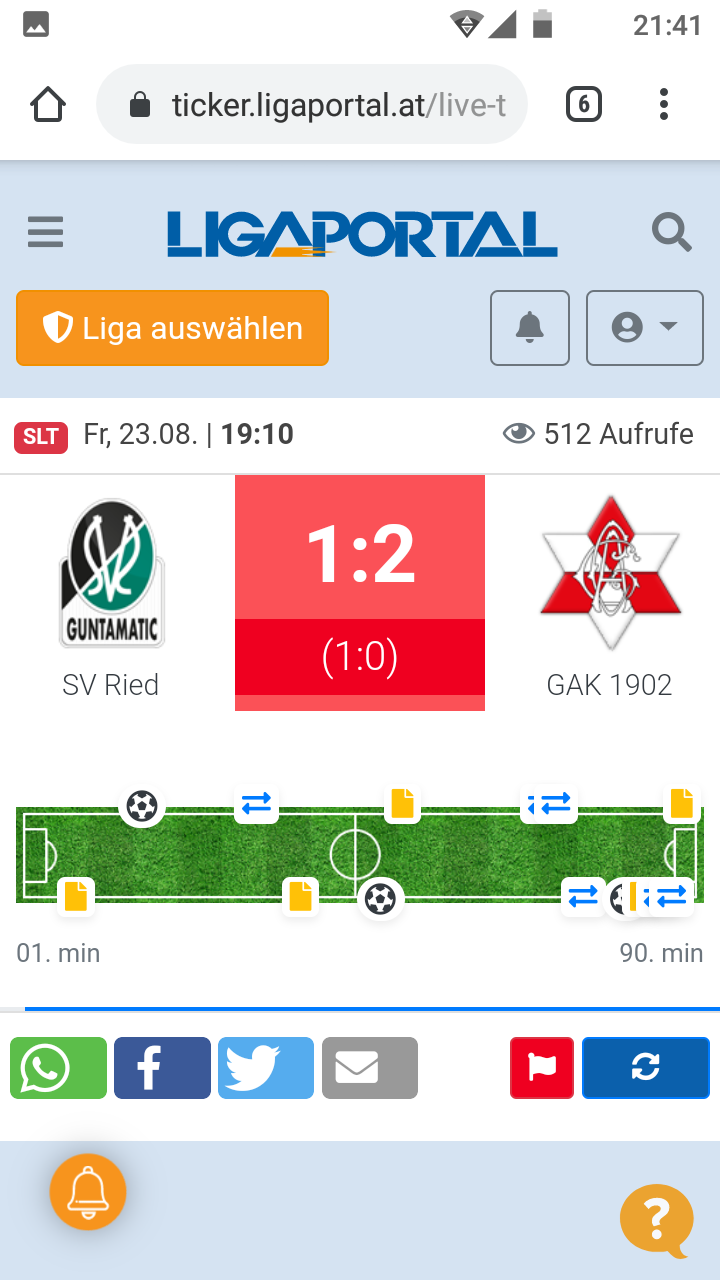Open the help question mark bubble
Viewport: 720px width, 1280px height.
click(657, 1220)
